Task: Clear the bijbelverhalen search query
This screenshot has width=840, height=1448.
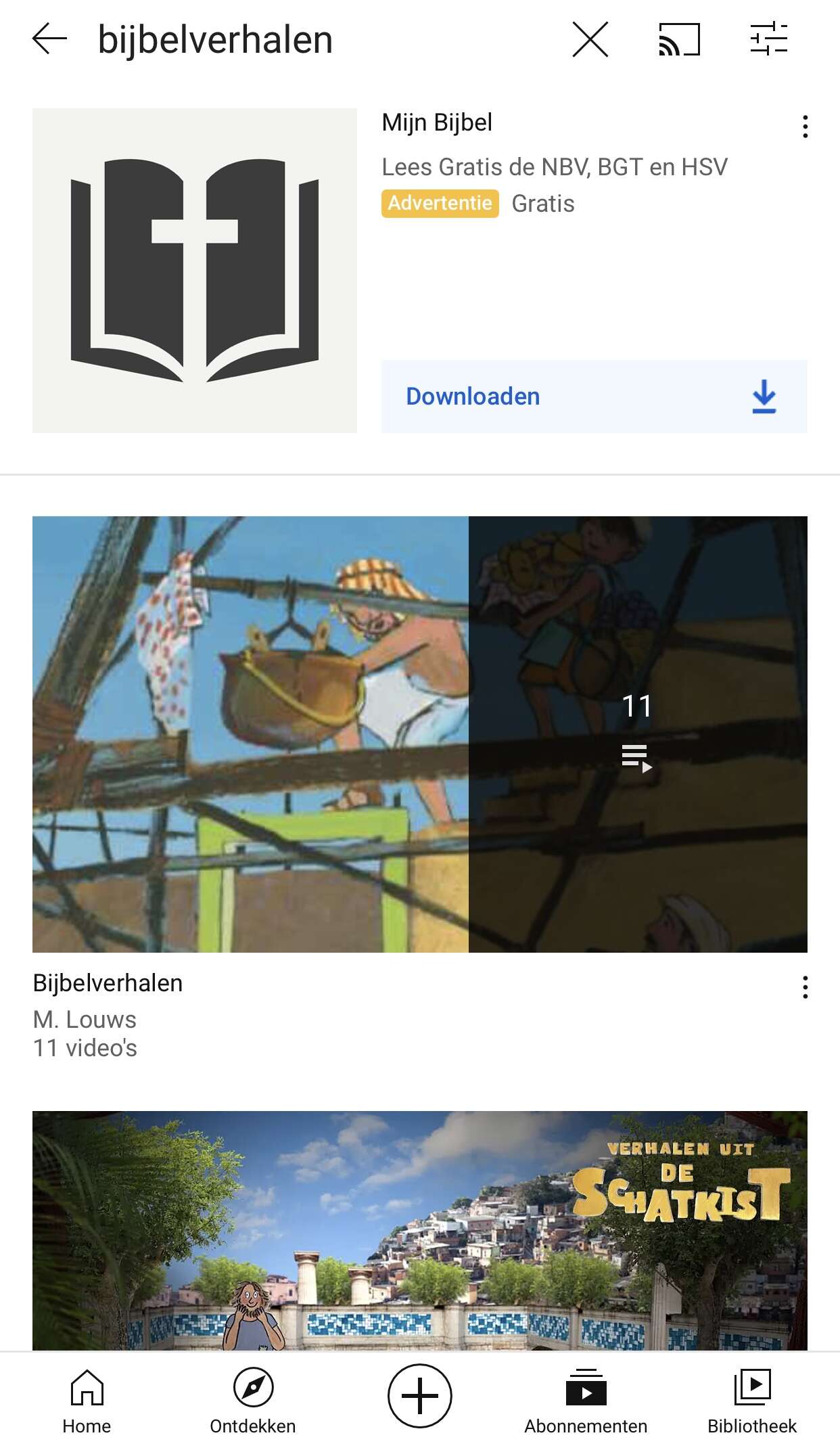Action: coord(590,39)
